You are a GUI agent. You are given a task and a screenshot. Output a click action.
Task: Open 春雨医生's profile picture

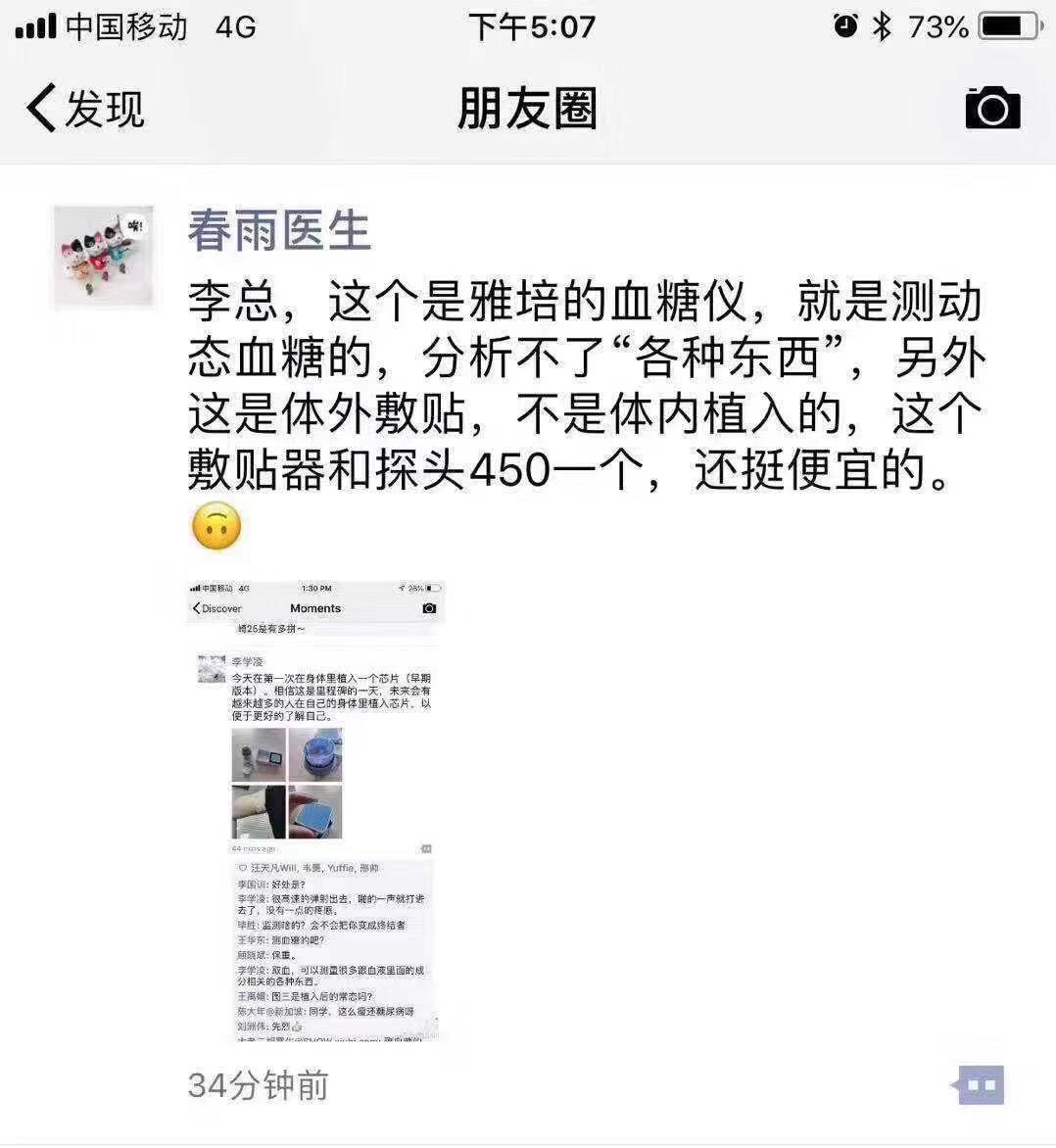point(103,257)
